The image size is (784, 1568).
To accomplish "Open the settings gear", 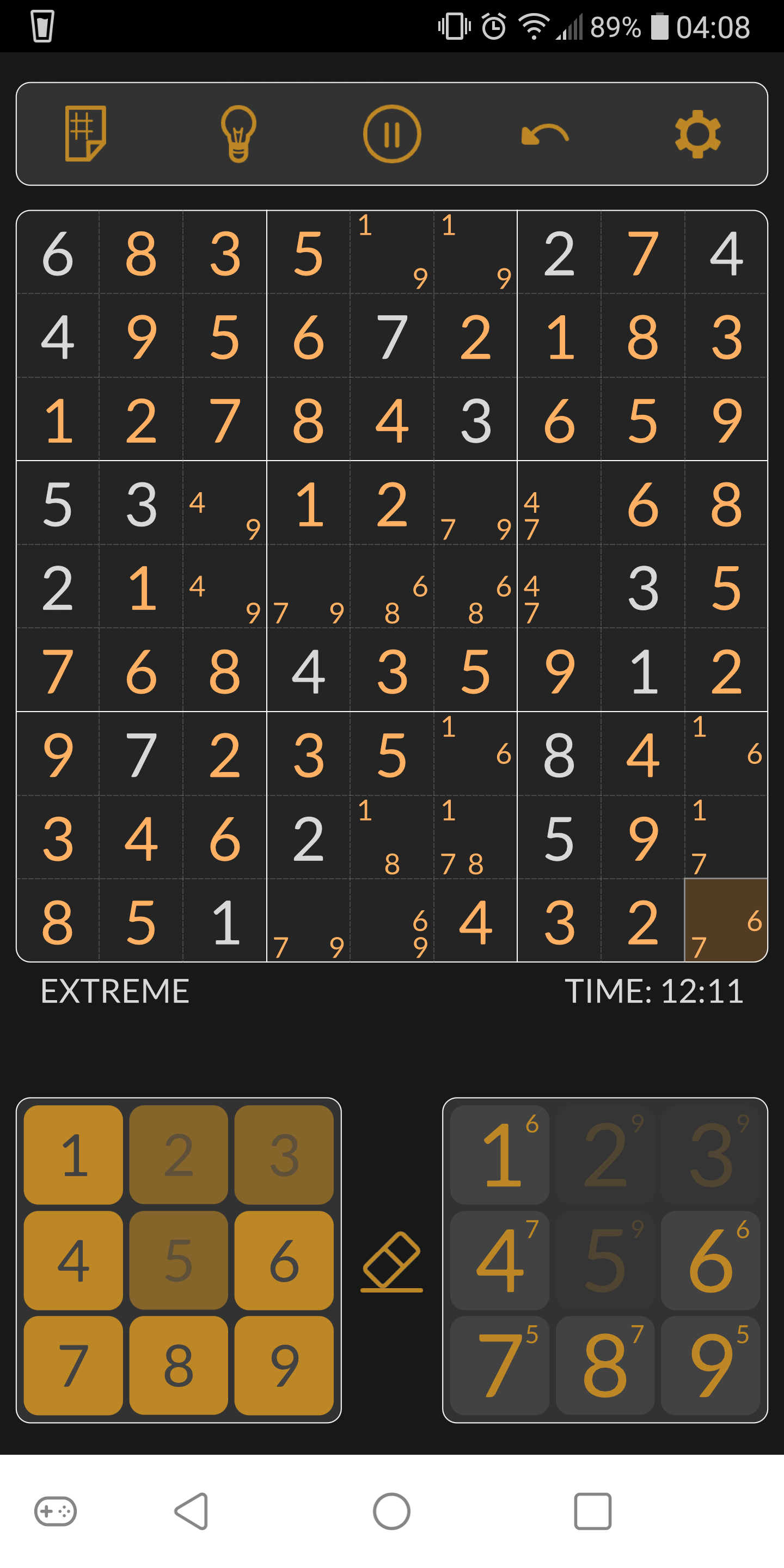I will tap(697, 135).
